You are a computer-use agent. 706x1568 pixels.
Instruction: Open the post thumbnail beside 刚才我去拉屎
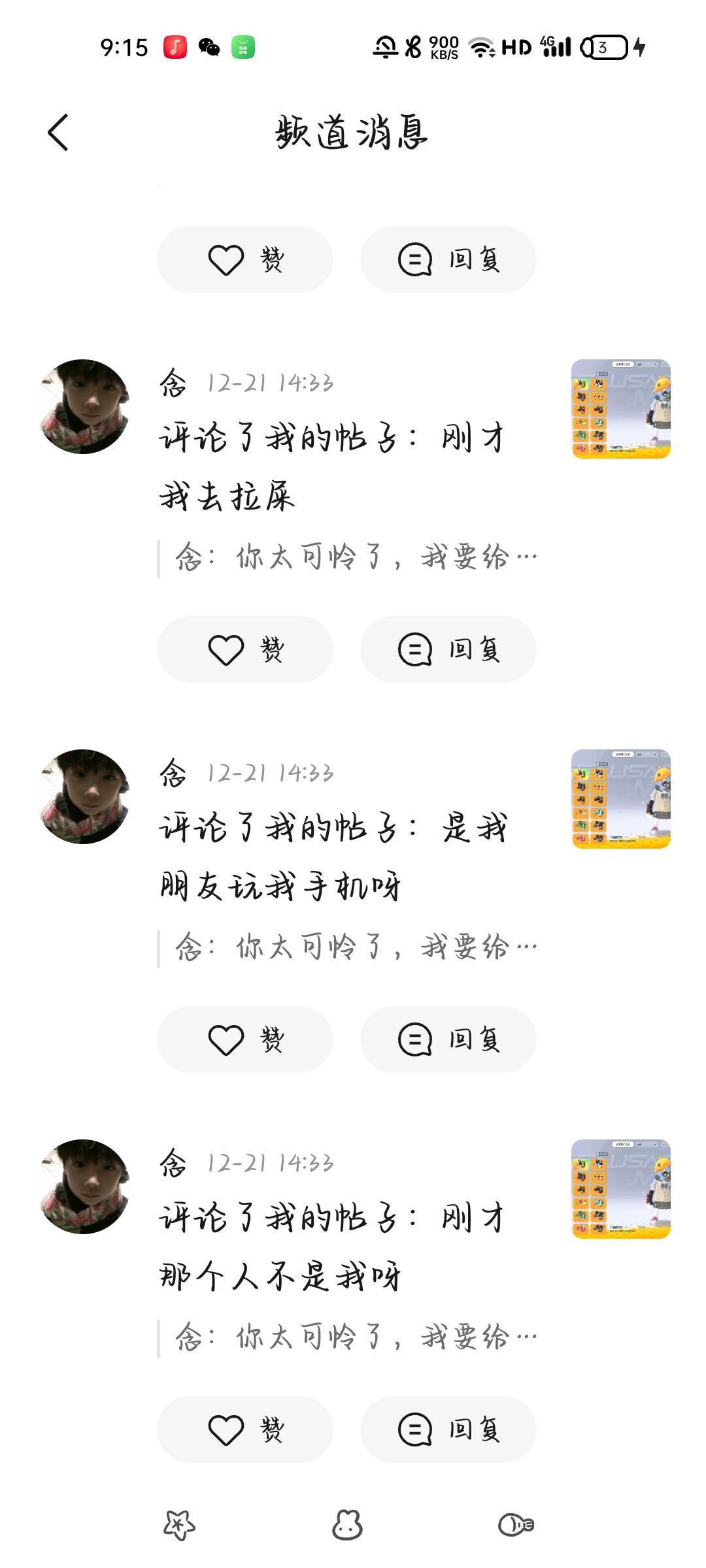(620, 409)
